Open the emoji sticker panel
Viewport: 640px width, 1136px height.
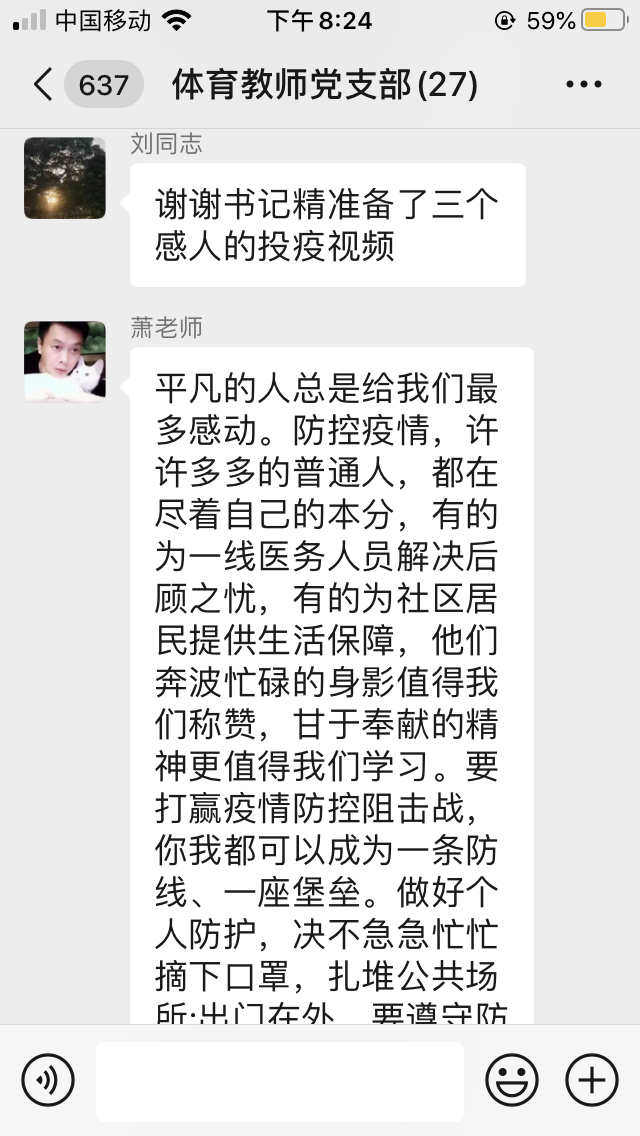tap(511, 1080)
